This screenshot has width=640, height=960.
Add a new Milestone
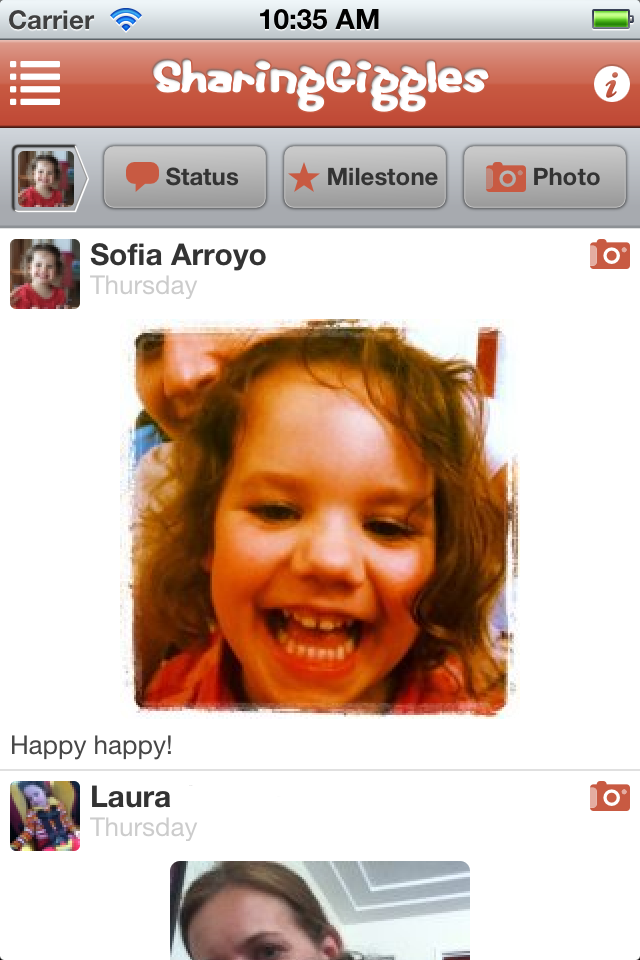click(x=365, y=178)
